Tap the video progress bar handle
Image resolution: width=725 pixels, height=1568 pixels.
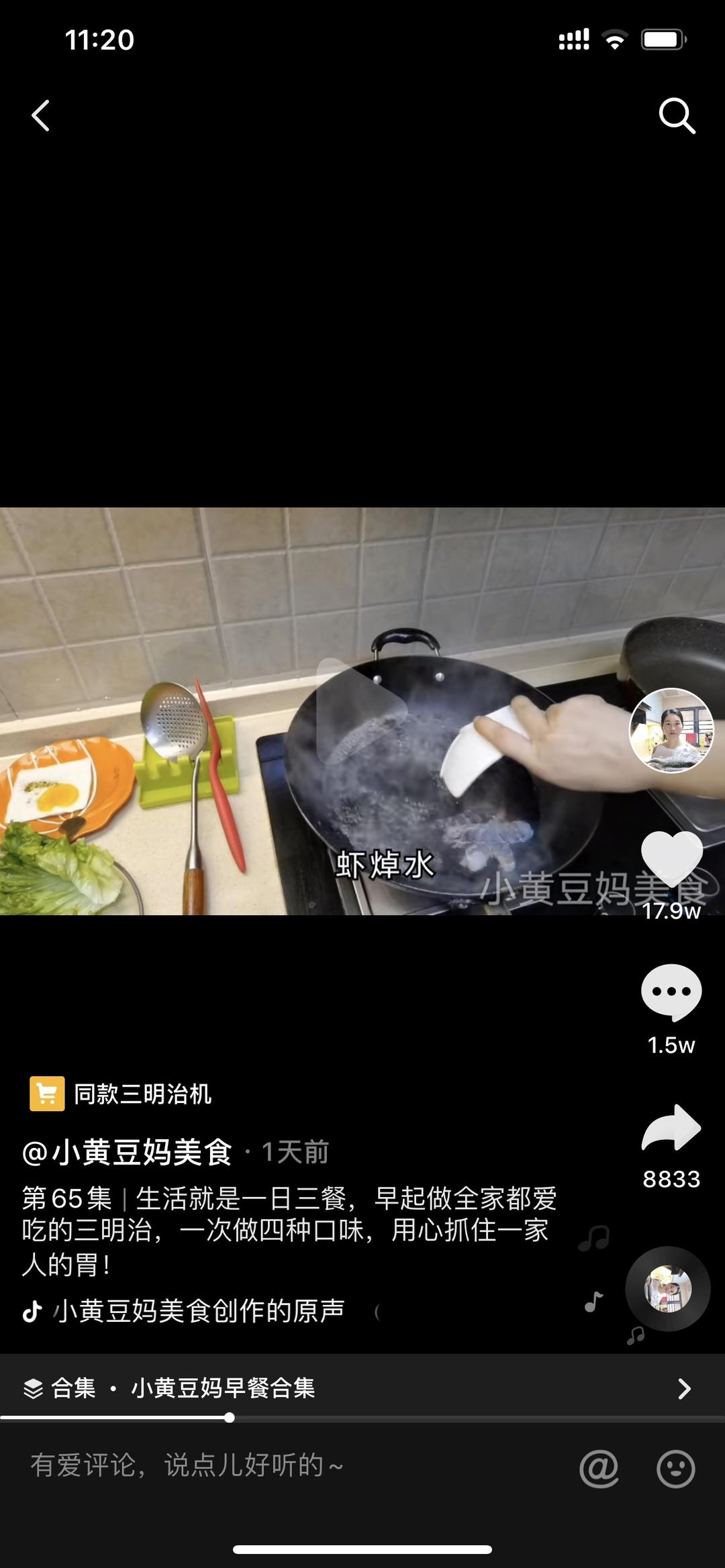point(230,1418)
